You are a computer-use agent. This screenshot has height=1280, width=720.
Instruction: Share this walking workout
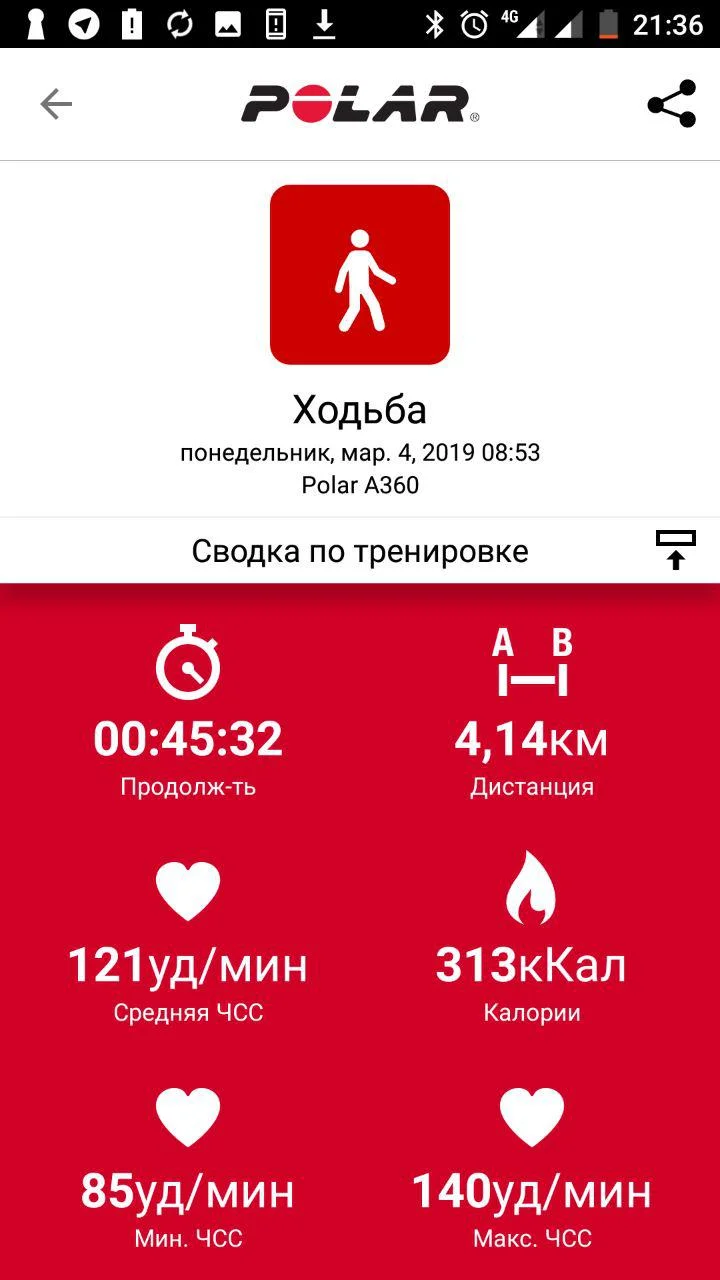[x=672, y=104]
